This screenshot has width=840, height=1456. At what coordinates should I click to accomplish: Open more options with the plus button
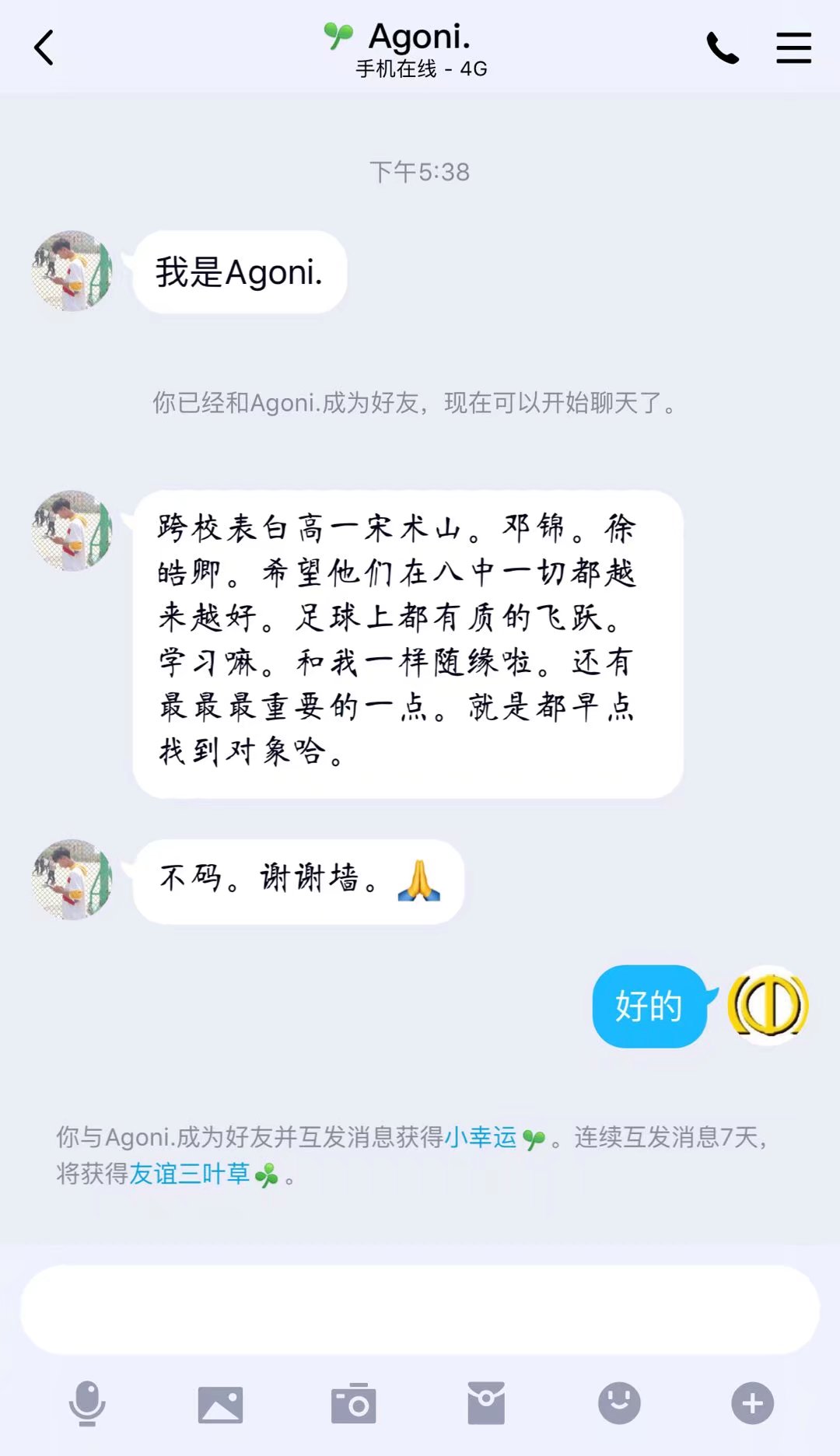[x=752, y=1403]
